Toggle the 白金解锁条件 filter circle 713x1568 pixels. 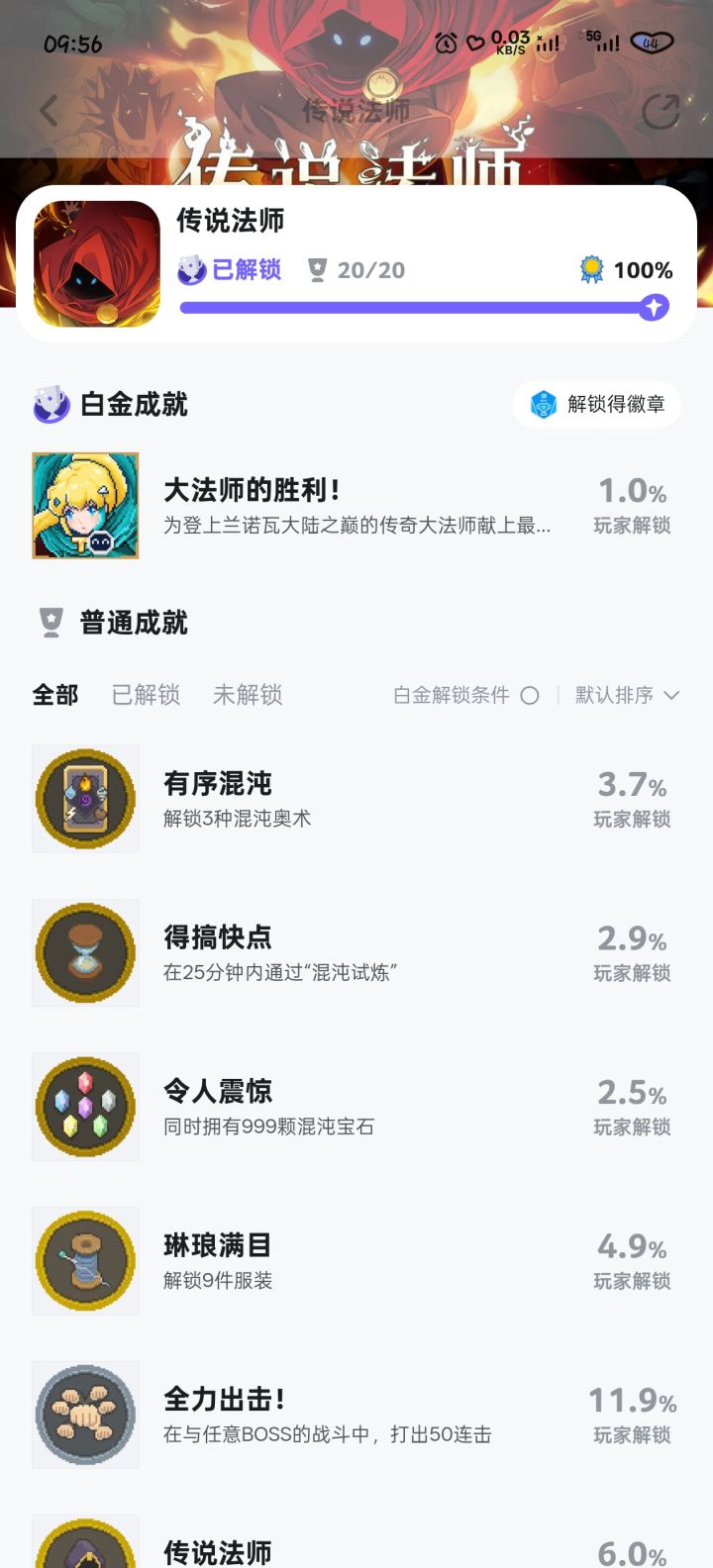531,695
